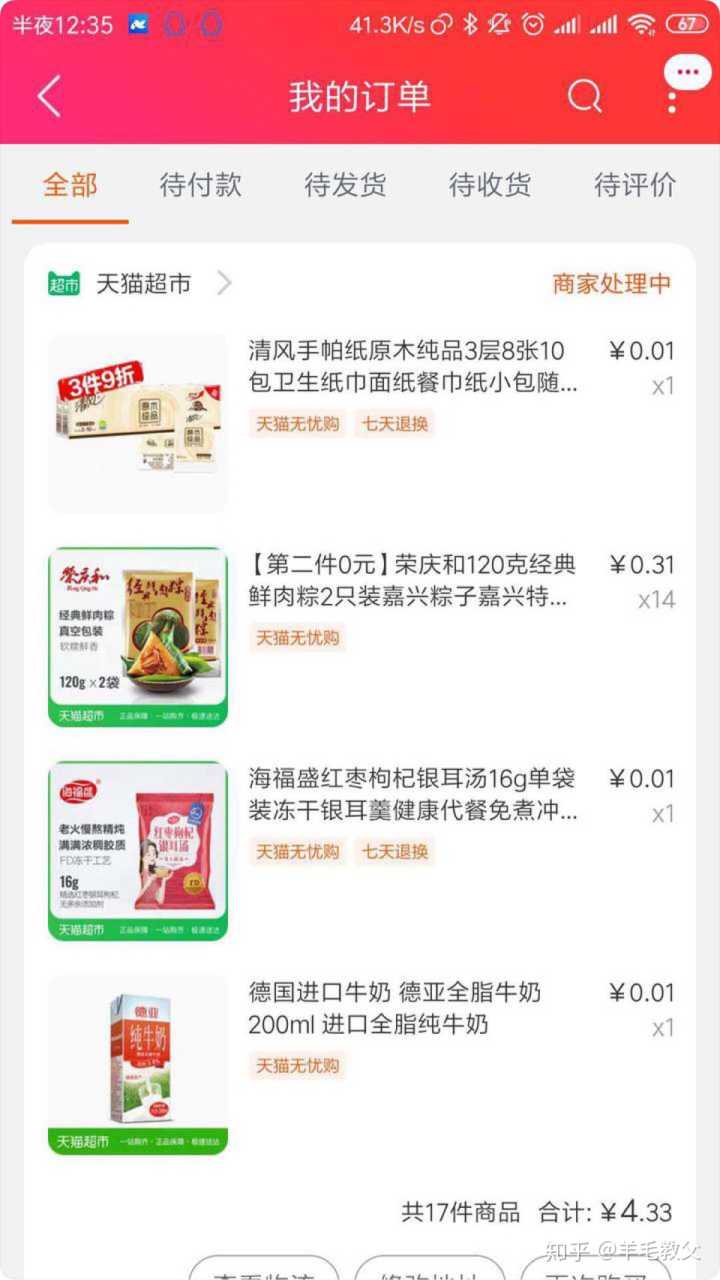This screenshot has height=1280, width=720.
Task: Open the overflow menu with message bubble
Action: coord(674,91)
